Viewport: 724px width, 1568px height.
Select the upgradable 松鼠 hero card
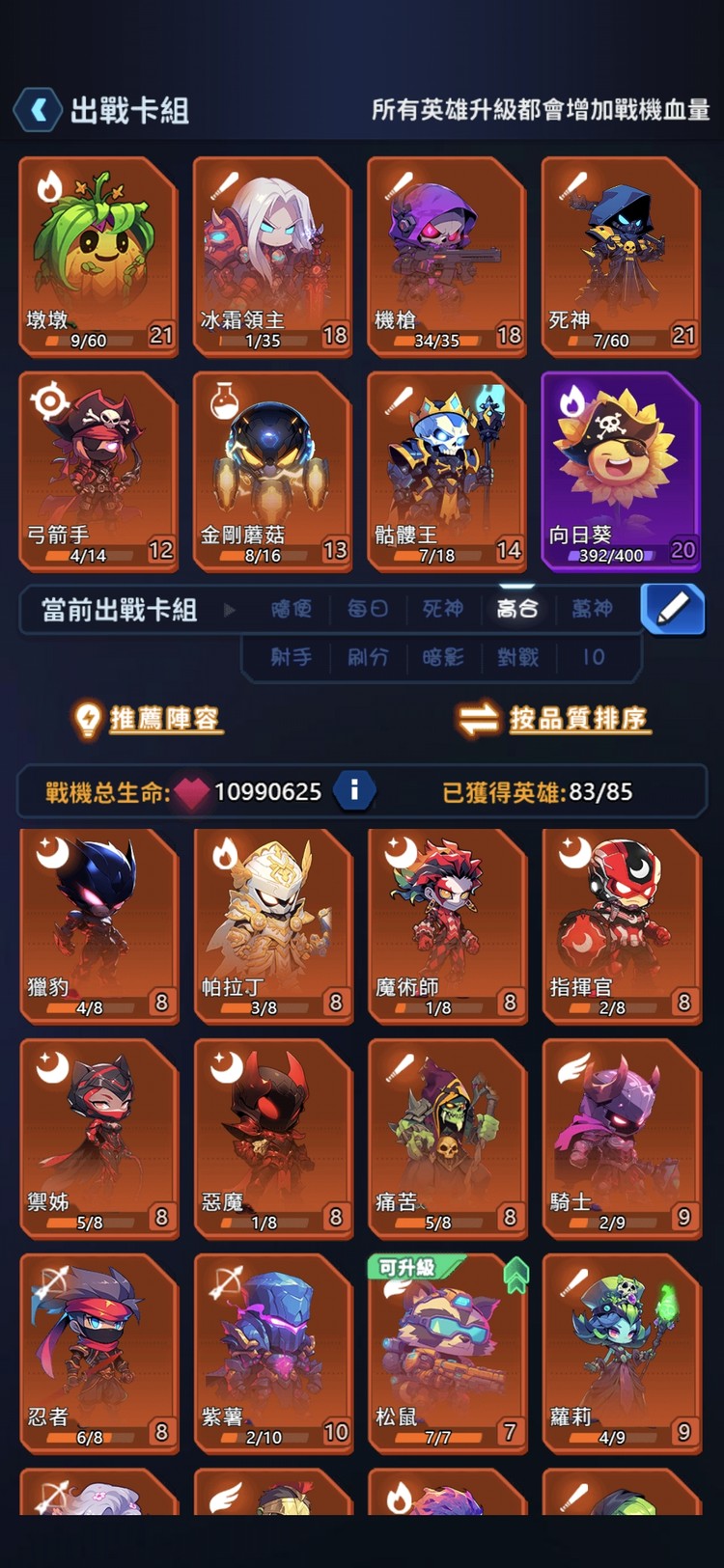[447, 1351]
